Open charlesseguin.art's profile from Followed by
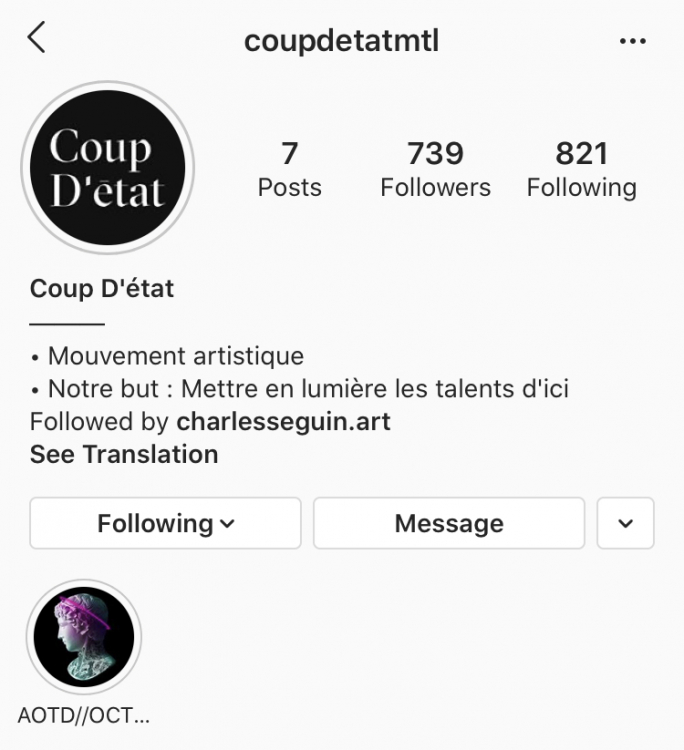Image resolution: width=684 pixels, height=750 pixels. (283, 421)
